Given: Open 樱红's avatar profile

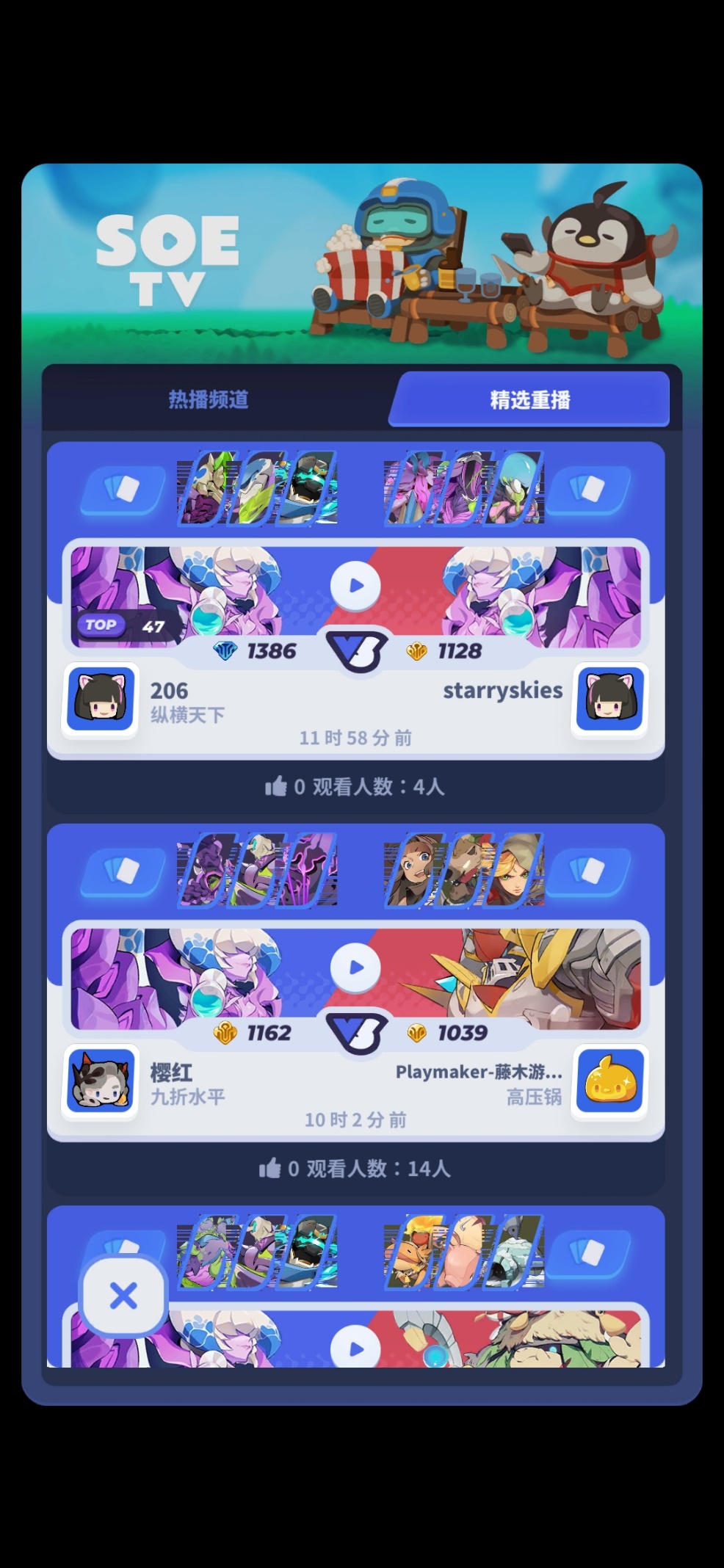Looking at the screenshot, I should pyautogui.click(x=101, y=1081).
